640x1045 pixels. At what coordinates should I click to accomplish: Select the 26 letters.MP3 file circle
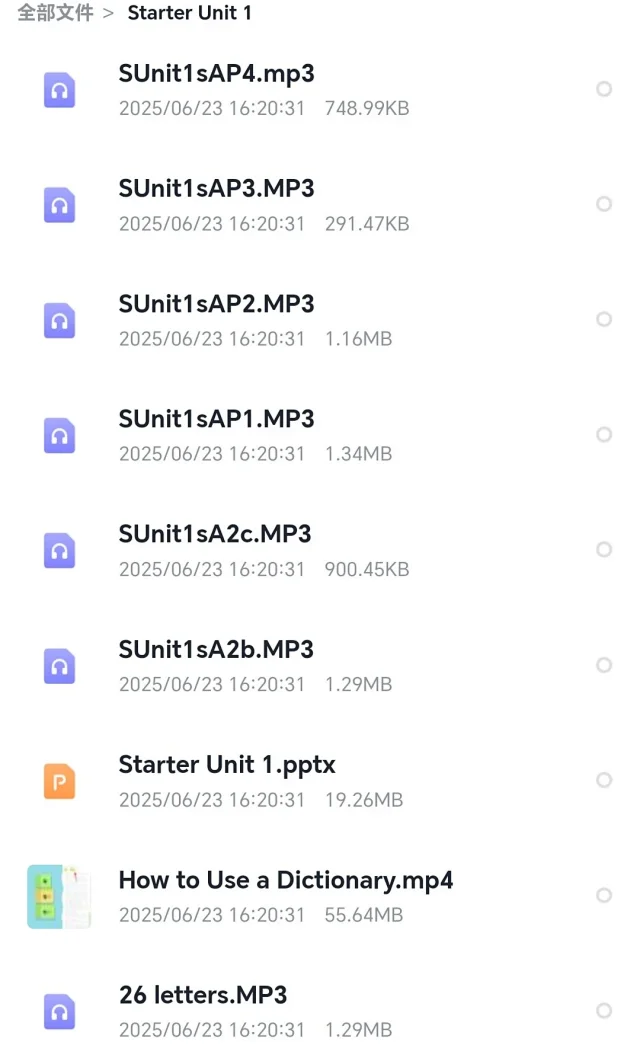604,1010
